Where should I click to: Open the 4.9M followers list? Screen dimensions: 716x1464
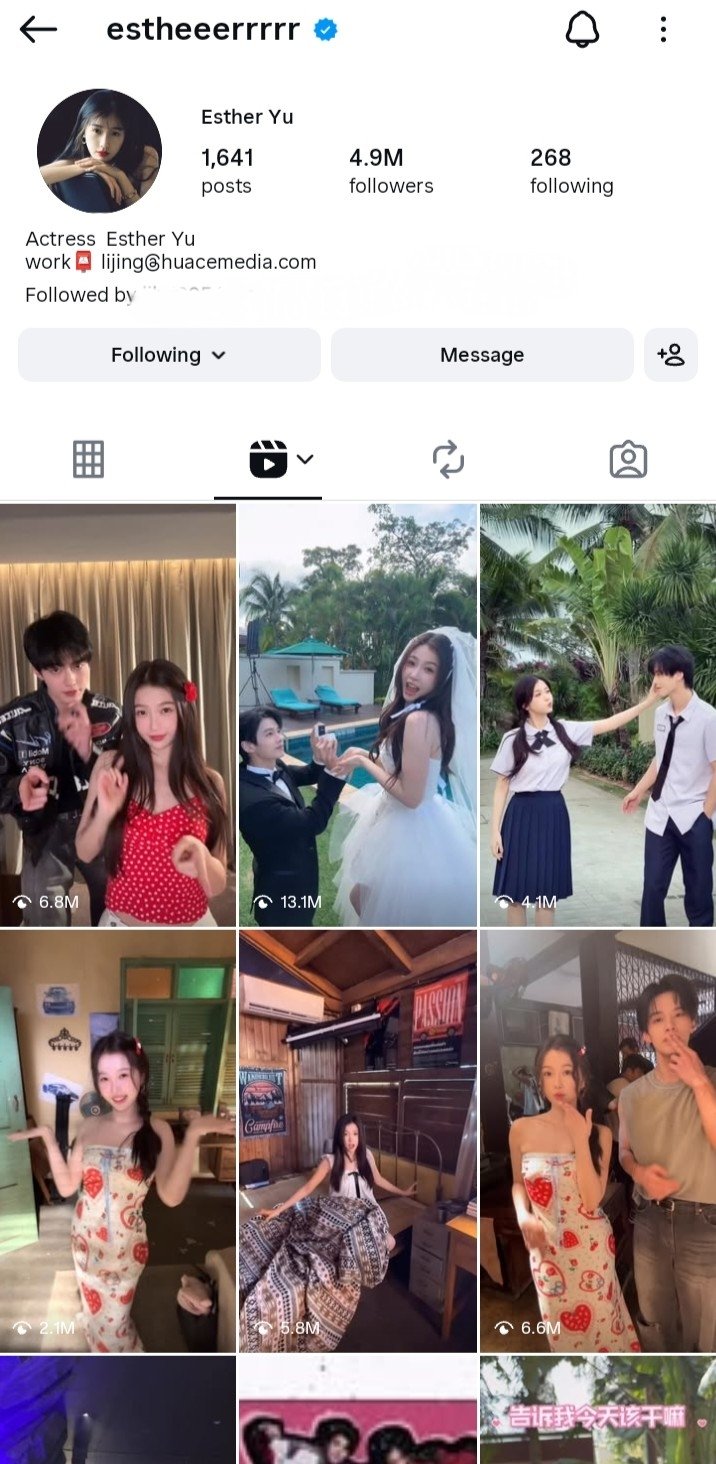tap(390, 171)
